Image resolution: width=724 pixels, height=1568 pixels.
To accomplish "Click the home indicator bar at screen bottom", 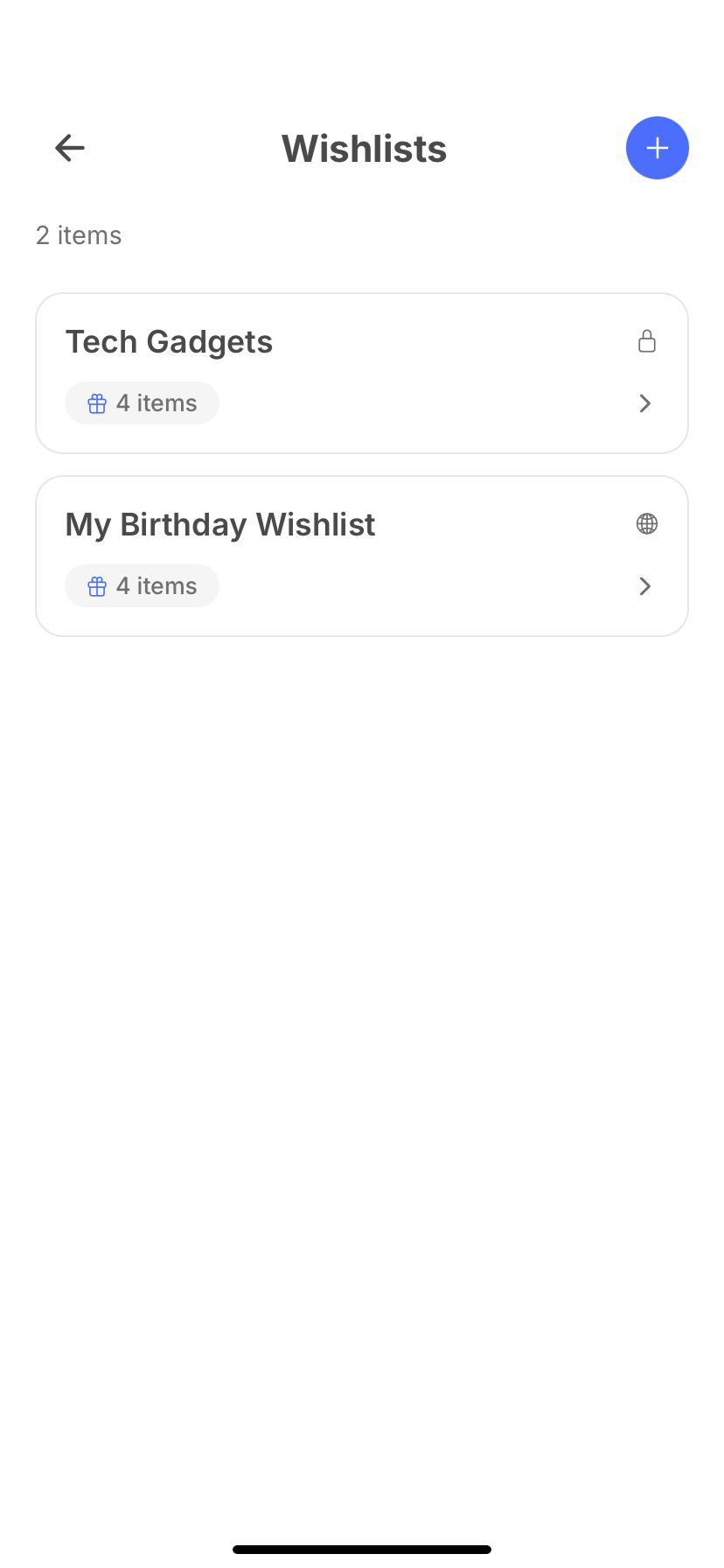I will 361,1548.
